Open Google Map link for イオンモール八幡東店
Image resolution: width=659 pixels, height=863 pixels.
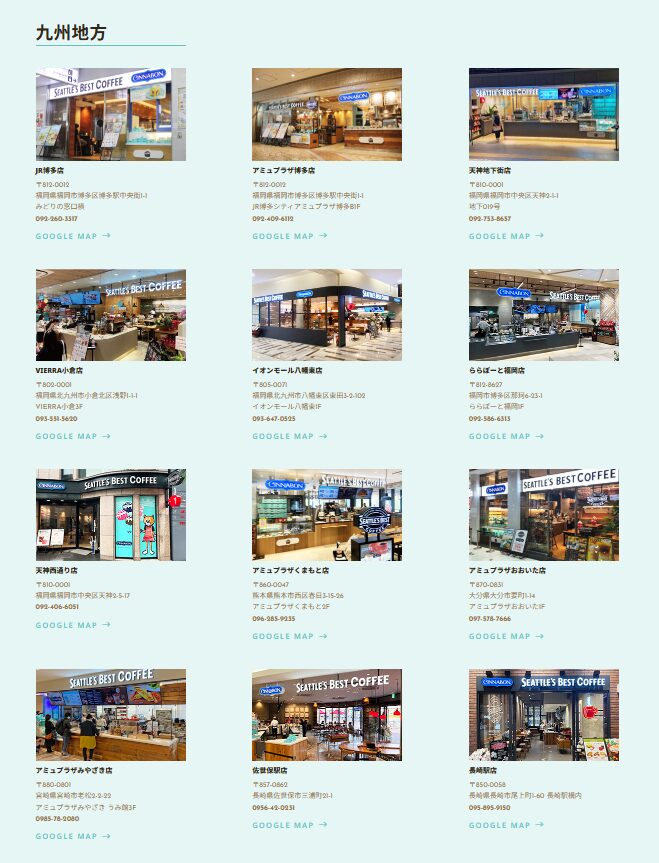pyautogui.click(x=289, y=437)
